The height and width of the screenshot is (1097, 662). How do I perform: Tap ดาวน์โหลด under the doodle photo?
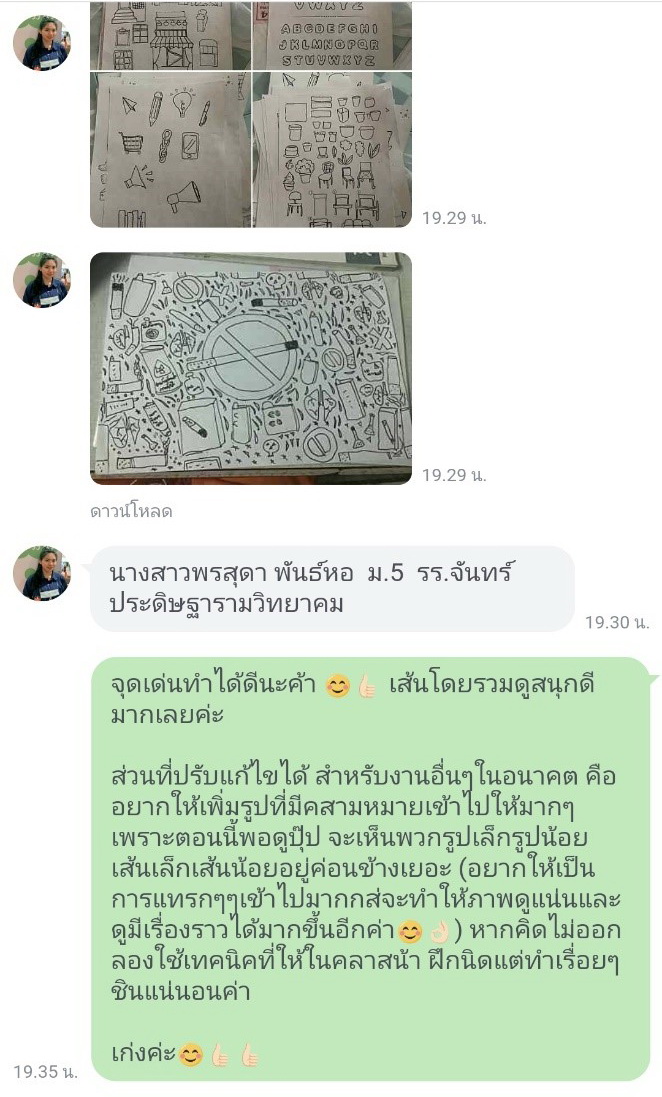coord(131,511)
